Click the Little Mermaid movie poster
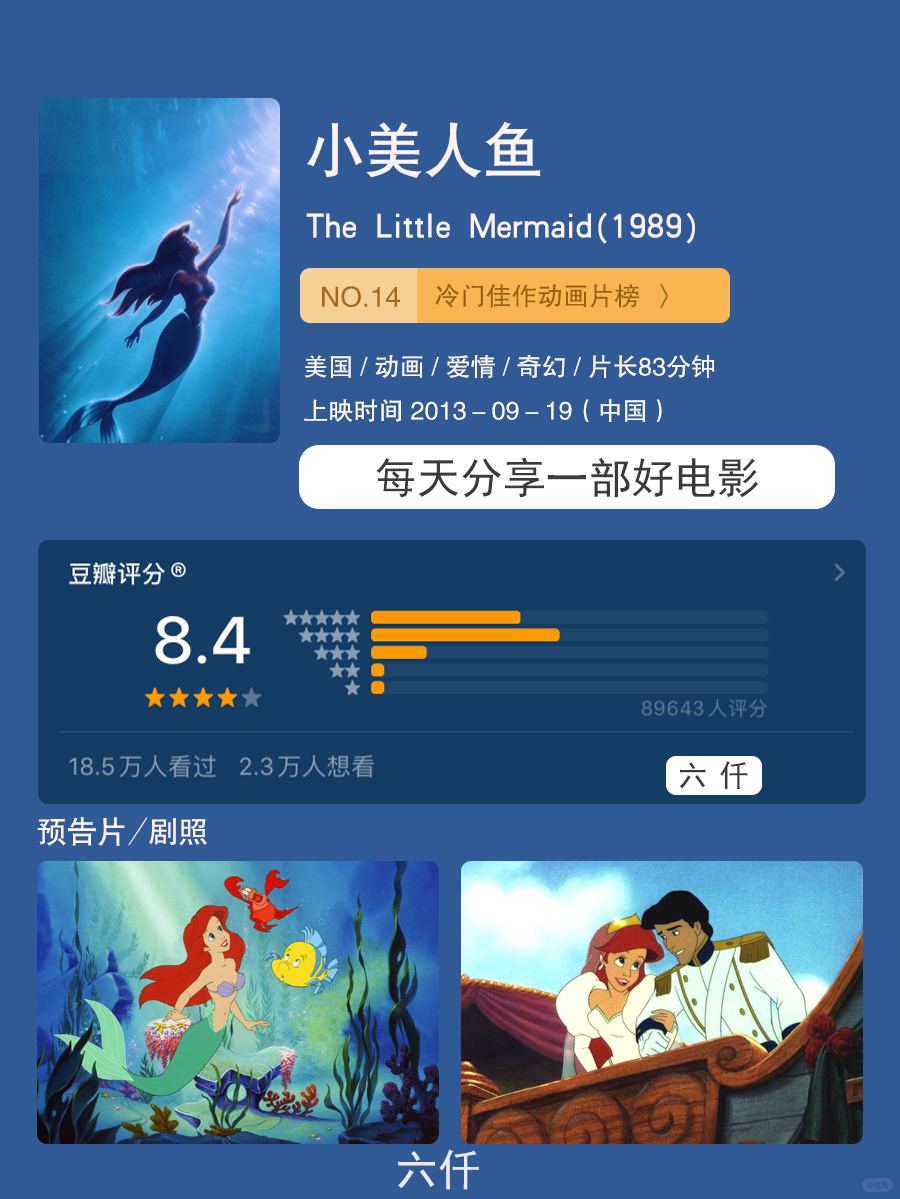900x1199 pixels. (159, 269)
